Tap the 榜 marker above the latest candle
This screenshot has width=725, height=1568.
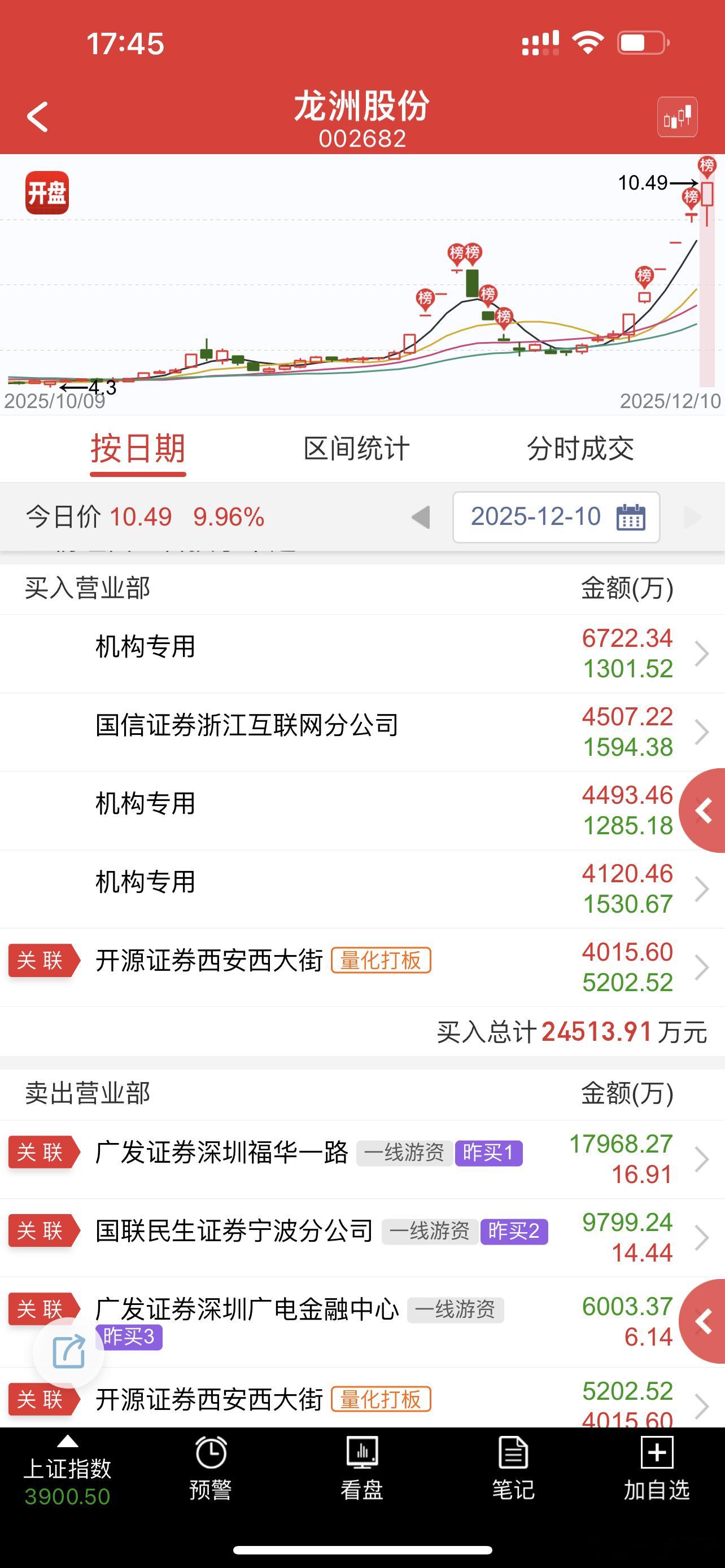[x=707, y=164]
